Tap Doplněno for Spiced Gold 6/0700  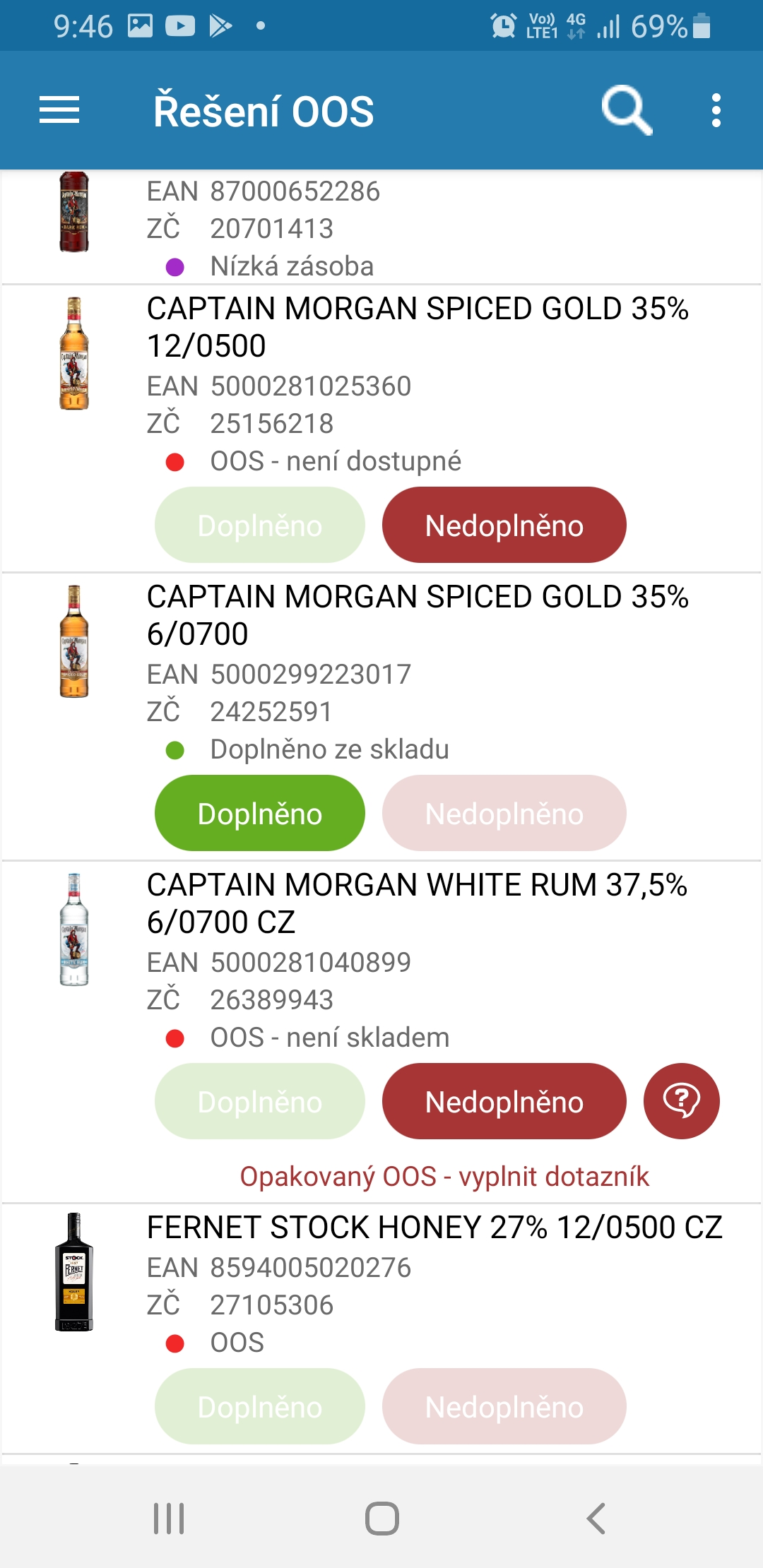click(260, 814)
